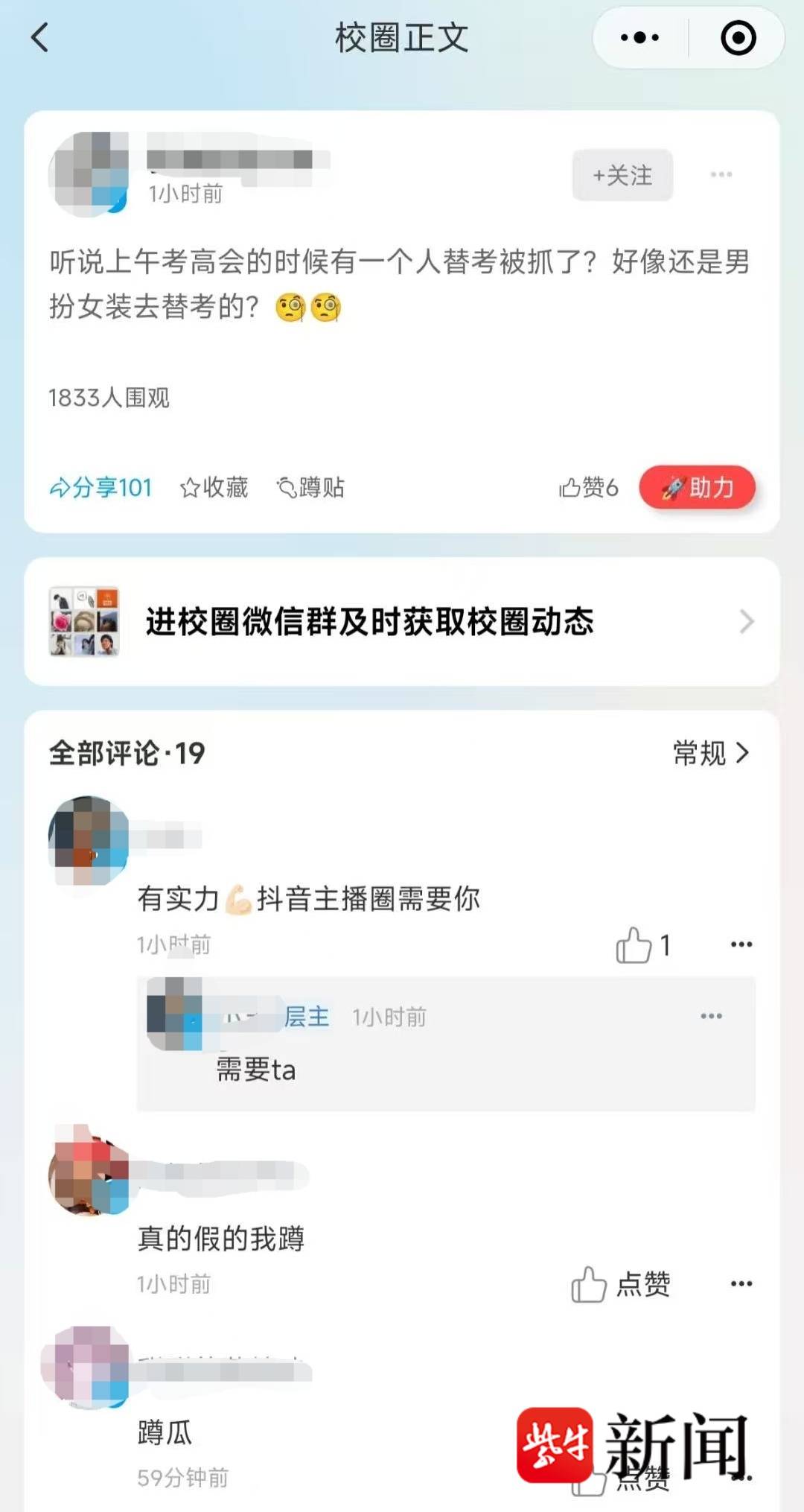Change comment sorting via 常规
Image resolution: width=804 pixels, height=1512 pixels.
coord(710,753)
